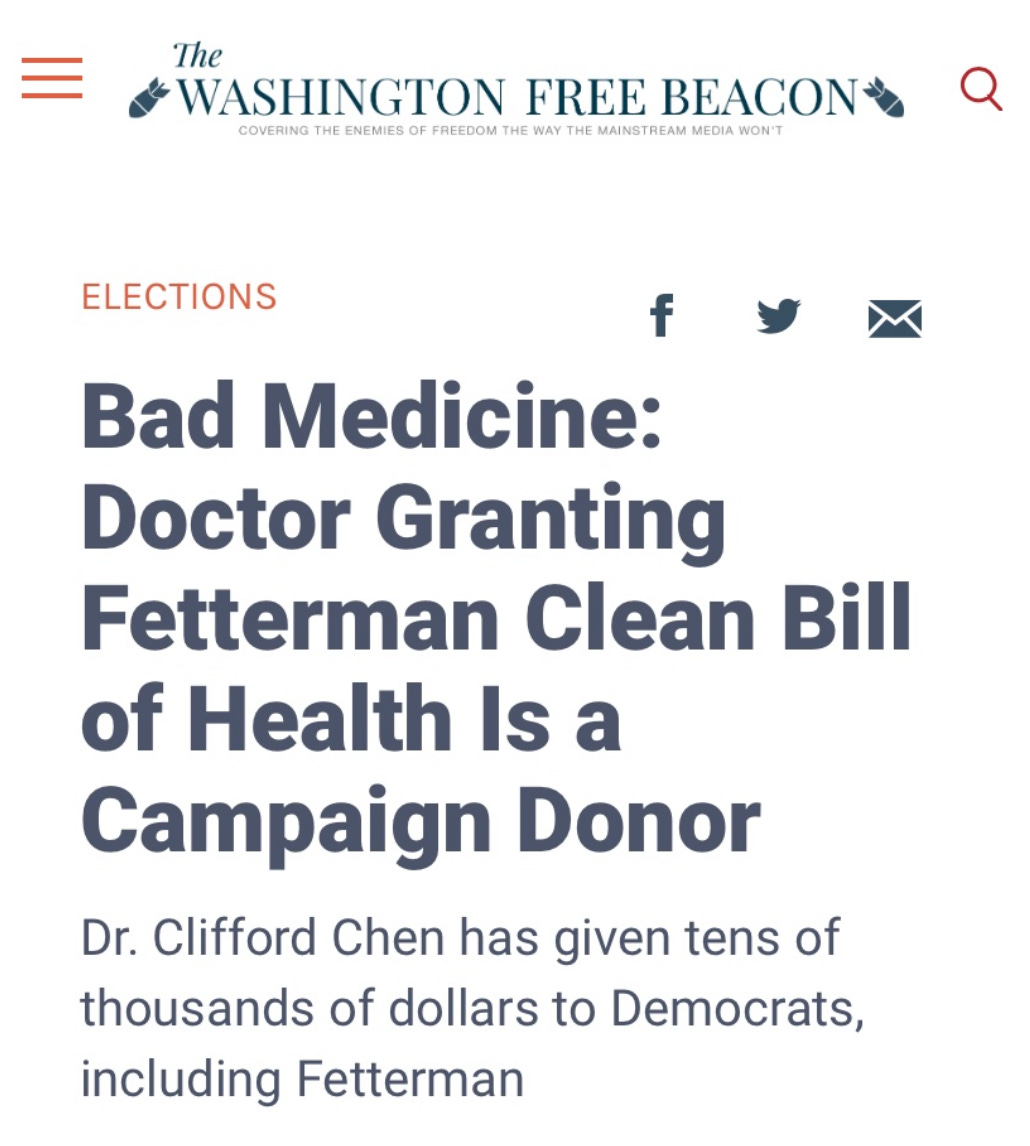Share the article via email

894,319
